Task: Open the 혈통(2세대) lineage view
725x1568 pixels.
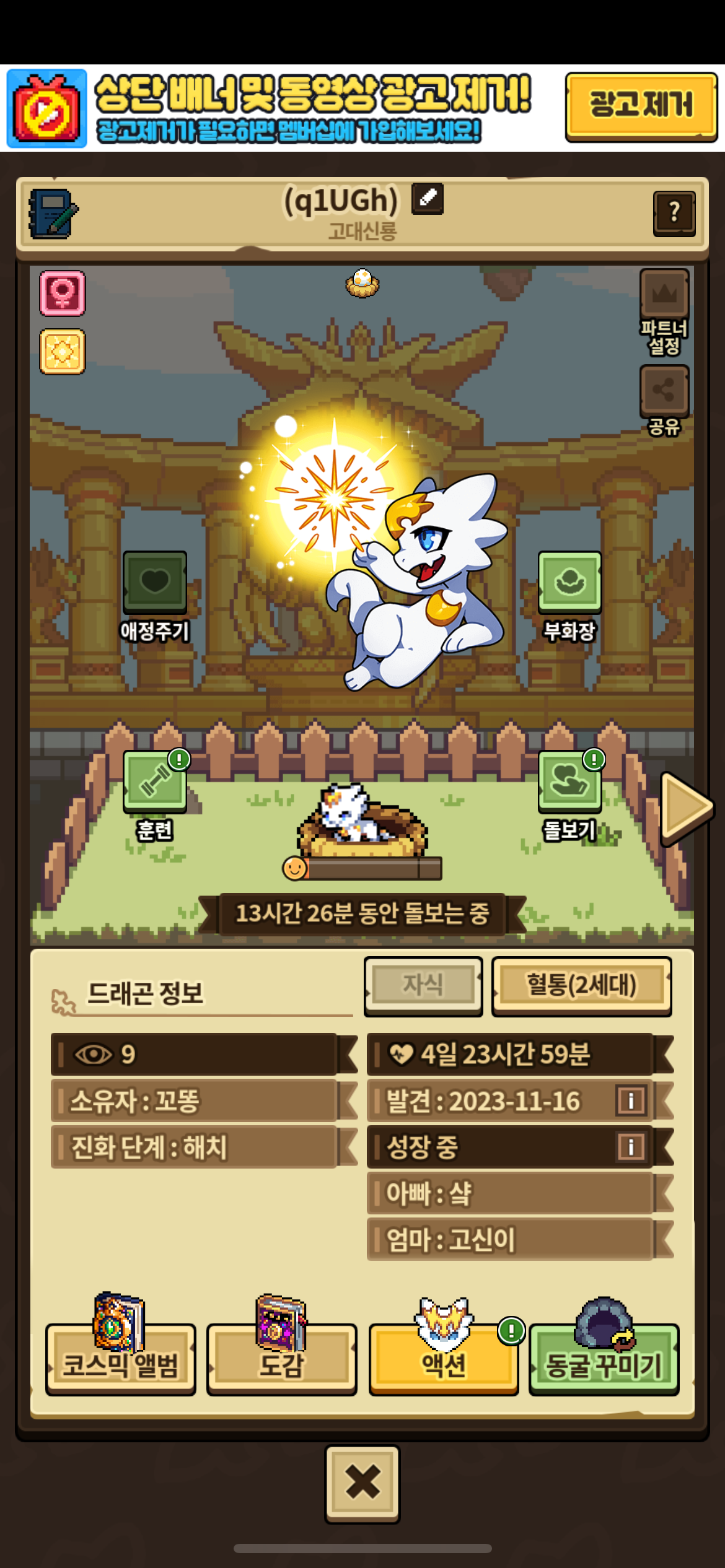Action: point(581,986)
